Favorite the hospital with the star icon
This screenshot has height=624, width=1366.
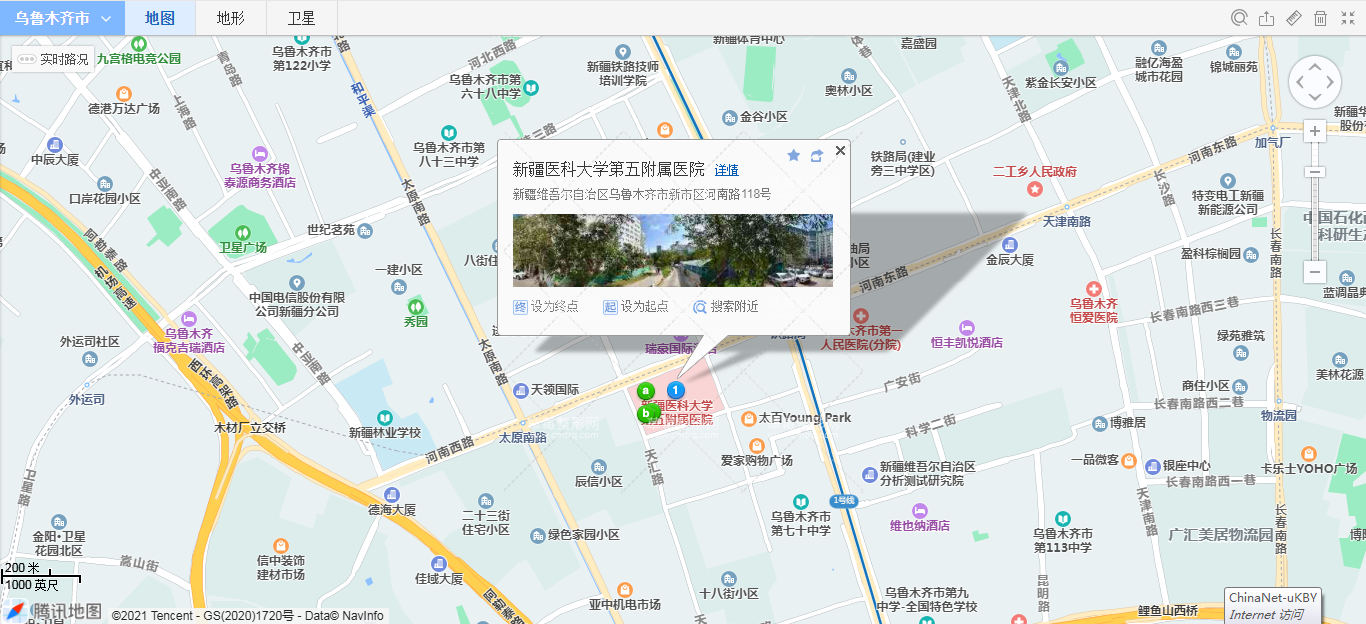tap(794, 155)
